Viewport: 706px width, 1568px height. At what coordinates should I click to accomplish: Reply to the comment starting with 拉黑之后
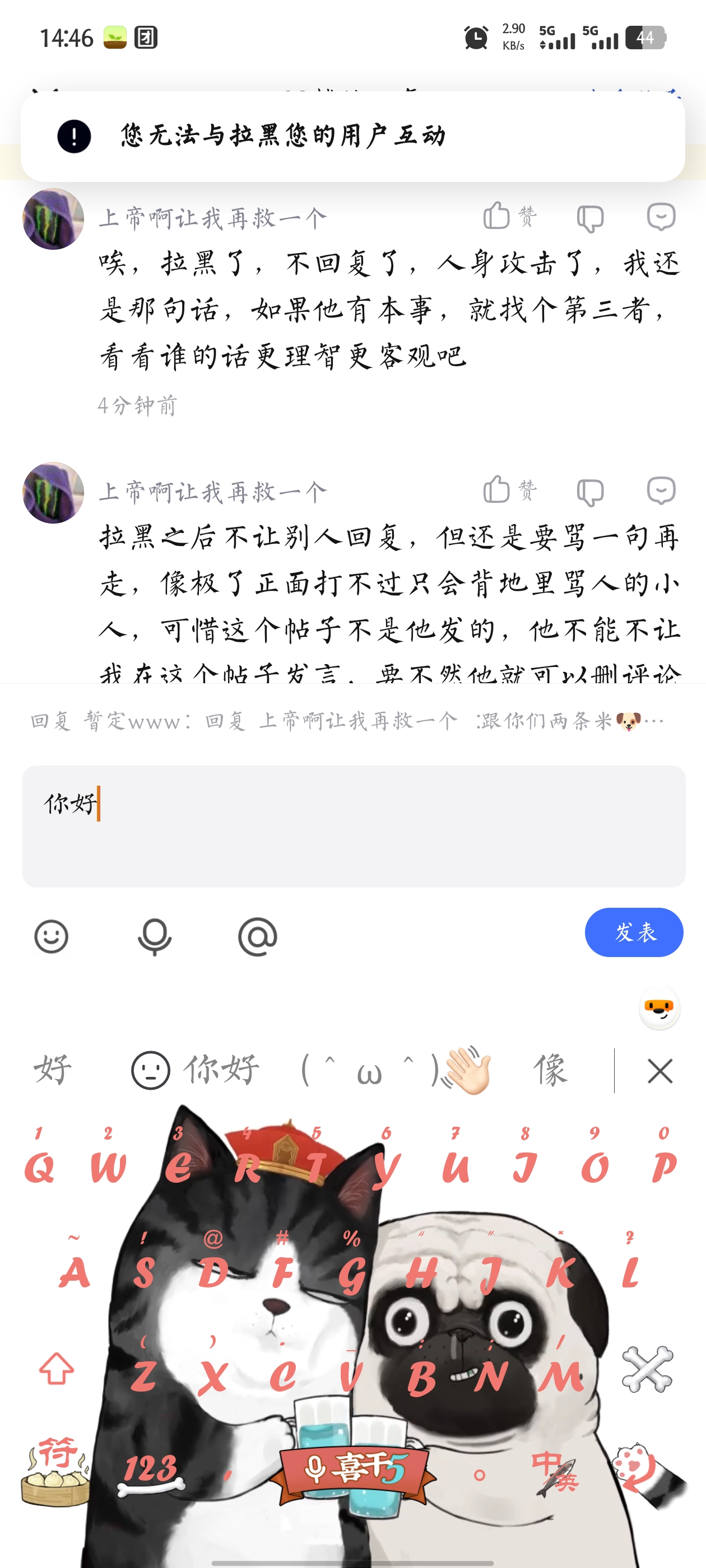[661, 491]
